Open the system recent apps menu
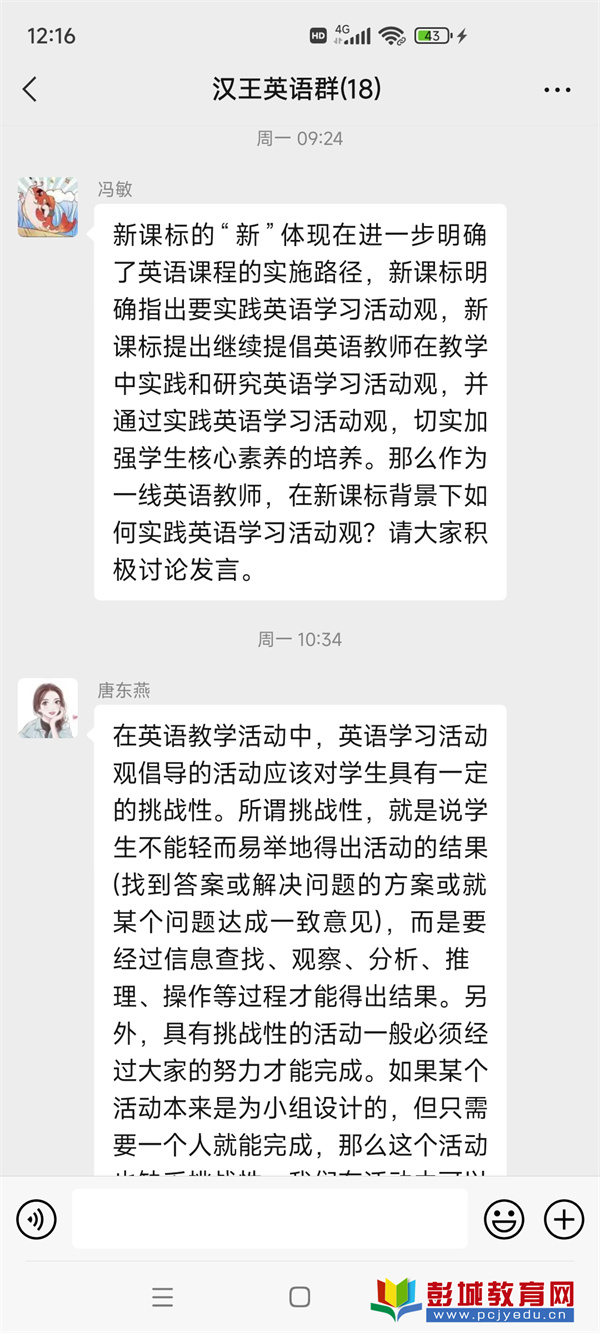Viewport: 600px width, 1333px height. coord(163,1297)
